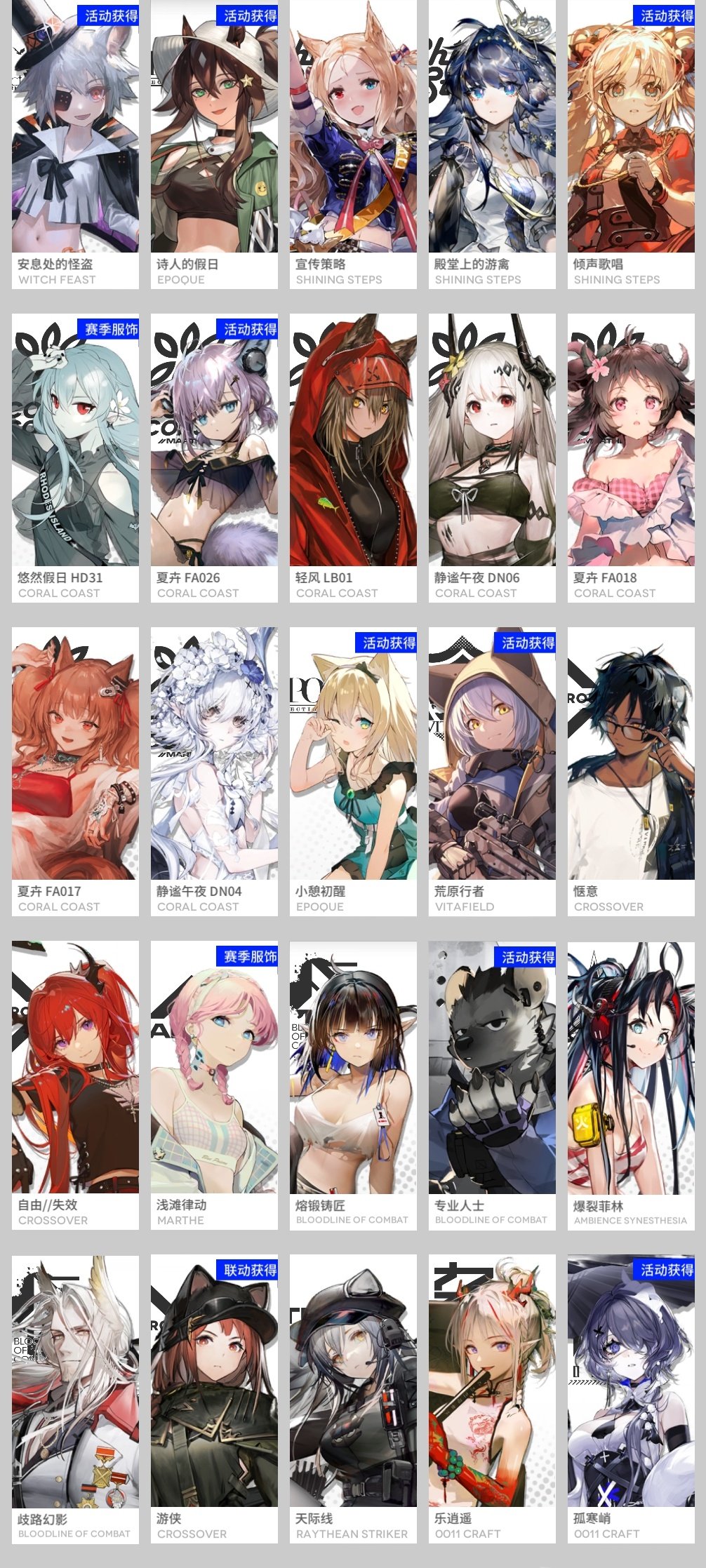
Task: Open the 游侠 CROSSOVER skin card
Action: 214,1398
